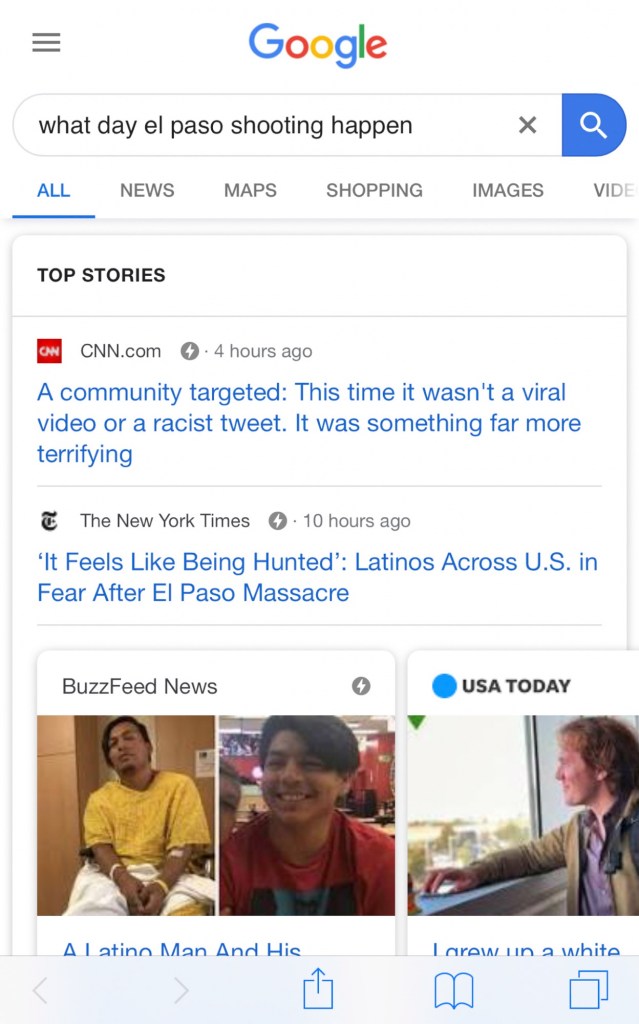
Task: Clear the search text
Action: (527, 125)
